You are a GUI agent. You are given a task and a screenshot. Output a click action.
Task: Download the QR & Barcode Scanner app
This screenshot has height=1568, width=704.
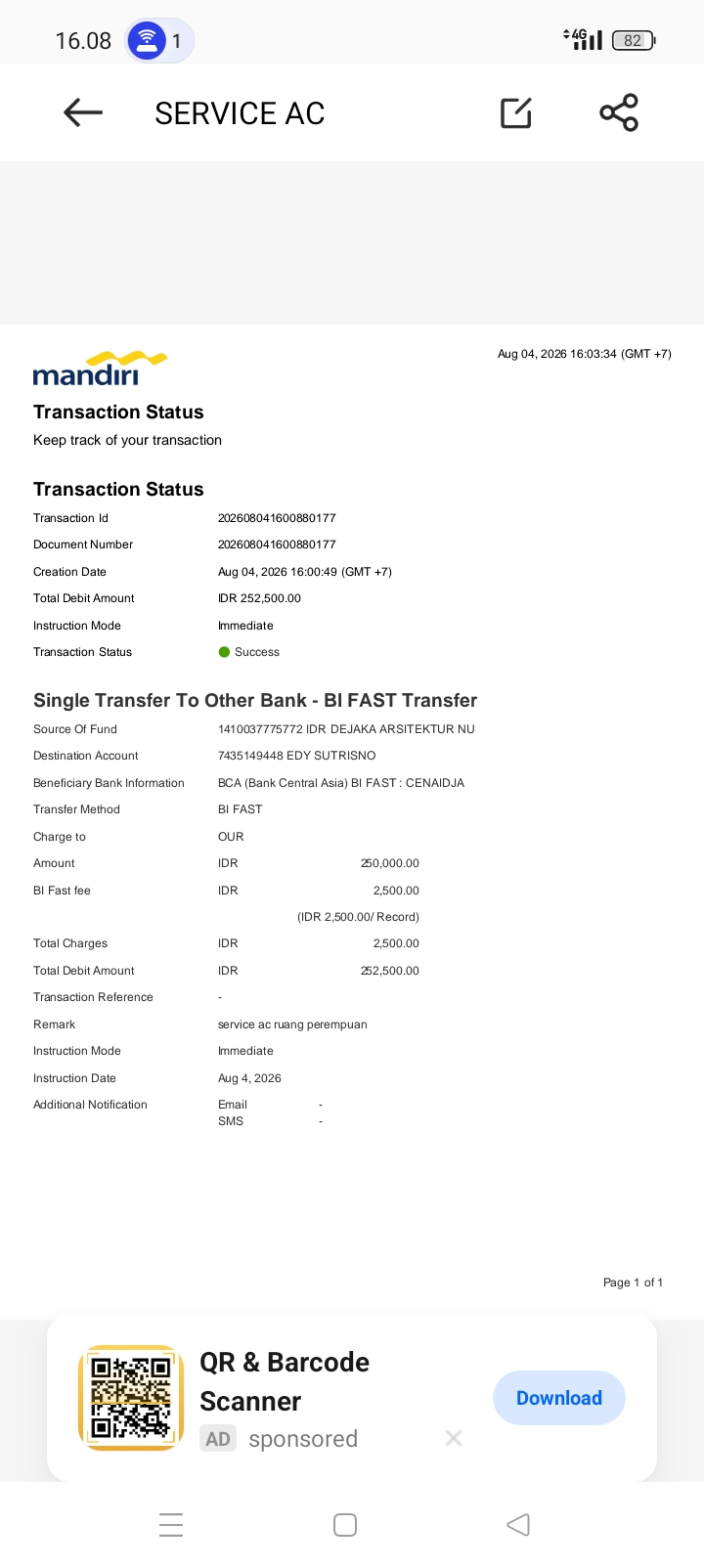coord(559,1398)
